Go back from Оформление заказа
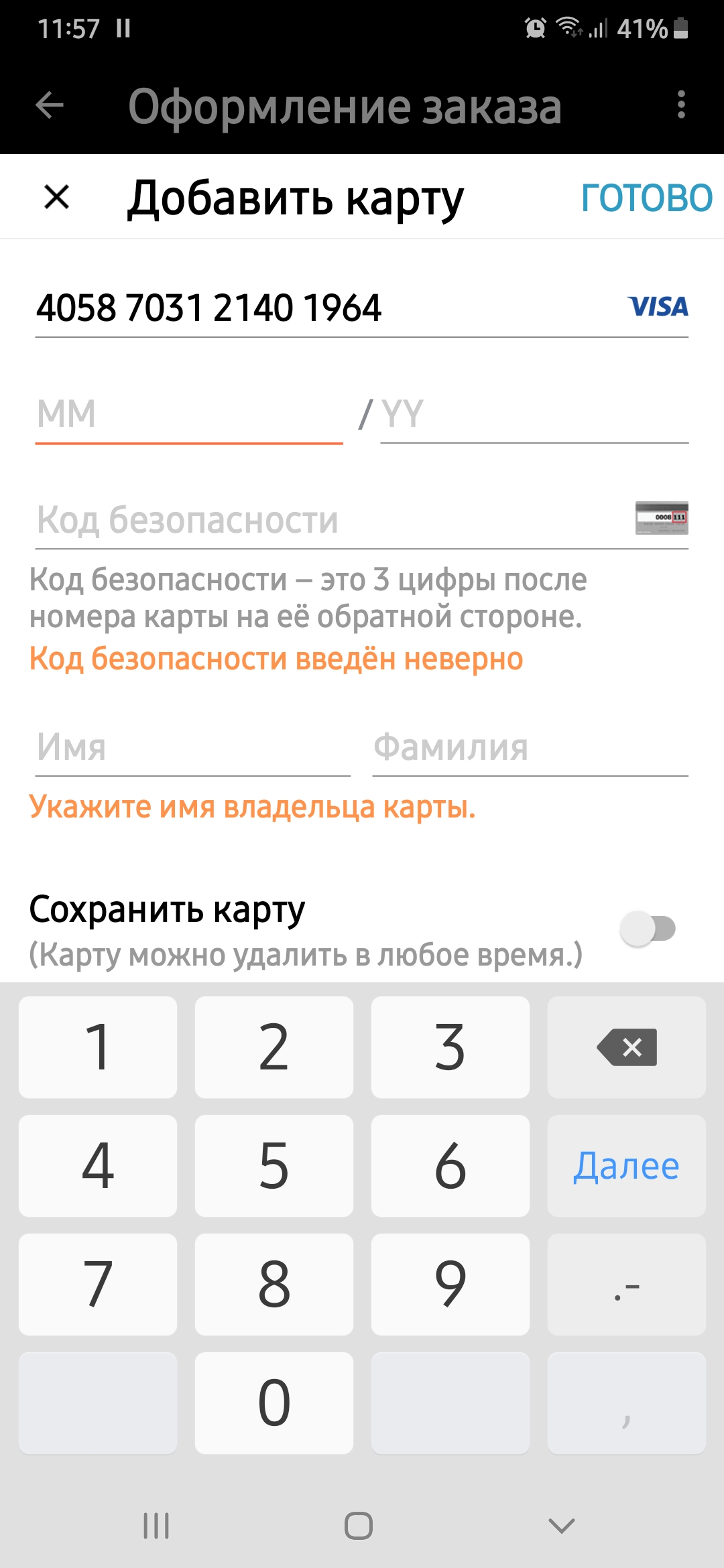724x1568 pixels. pyautogui.click(x=50, y=105)
